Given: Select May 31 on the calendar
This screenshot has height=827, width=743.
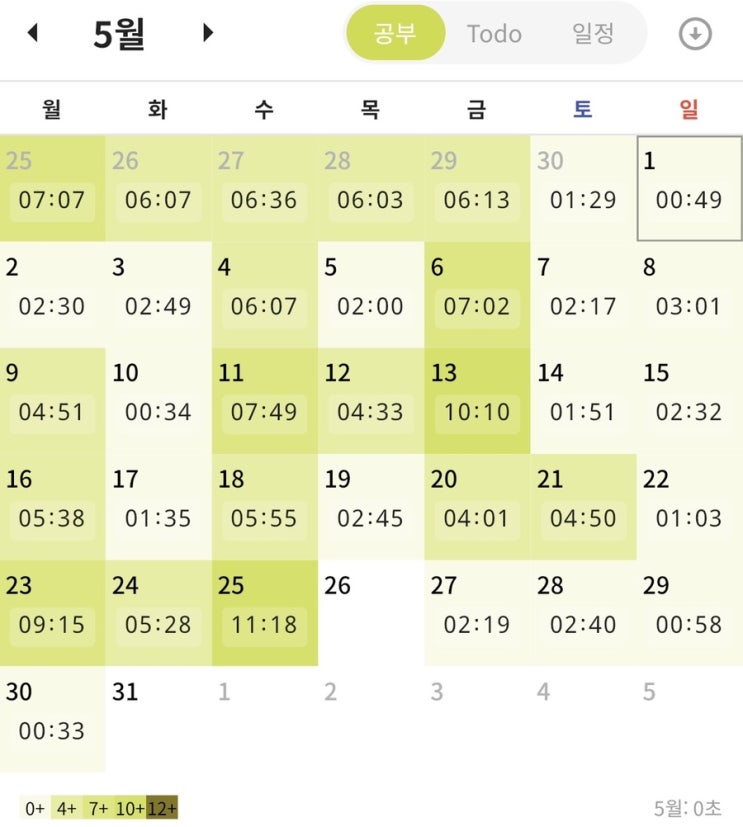Looking at the screenshot, I should point(158,718).
